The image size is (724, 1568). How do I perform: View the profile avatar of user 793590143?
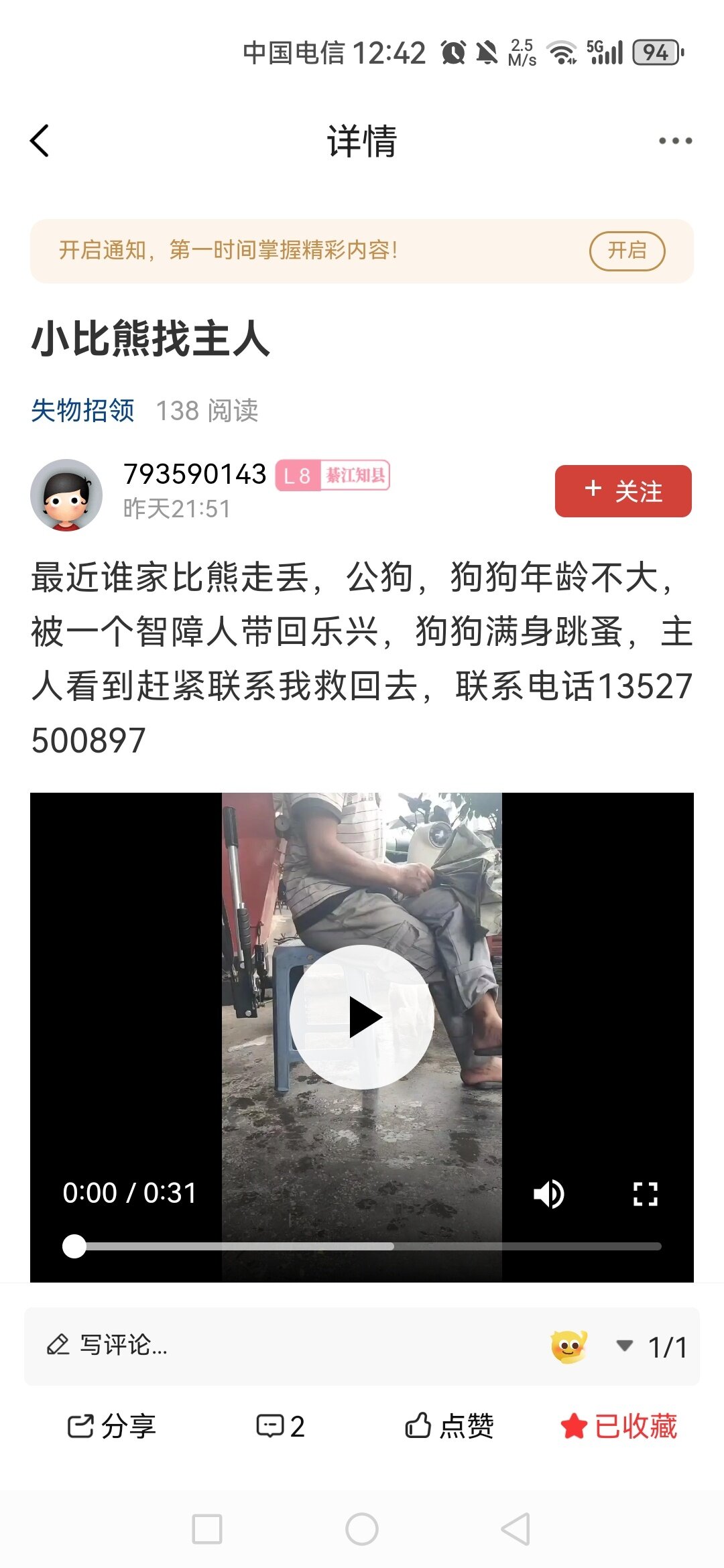click(x=66, y=495)
